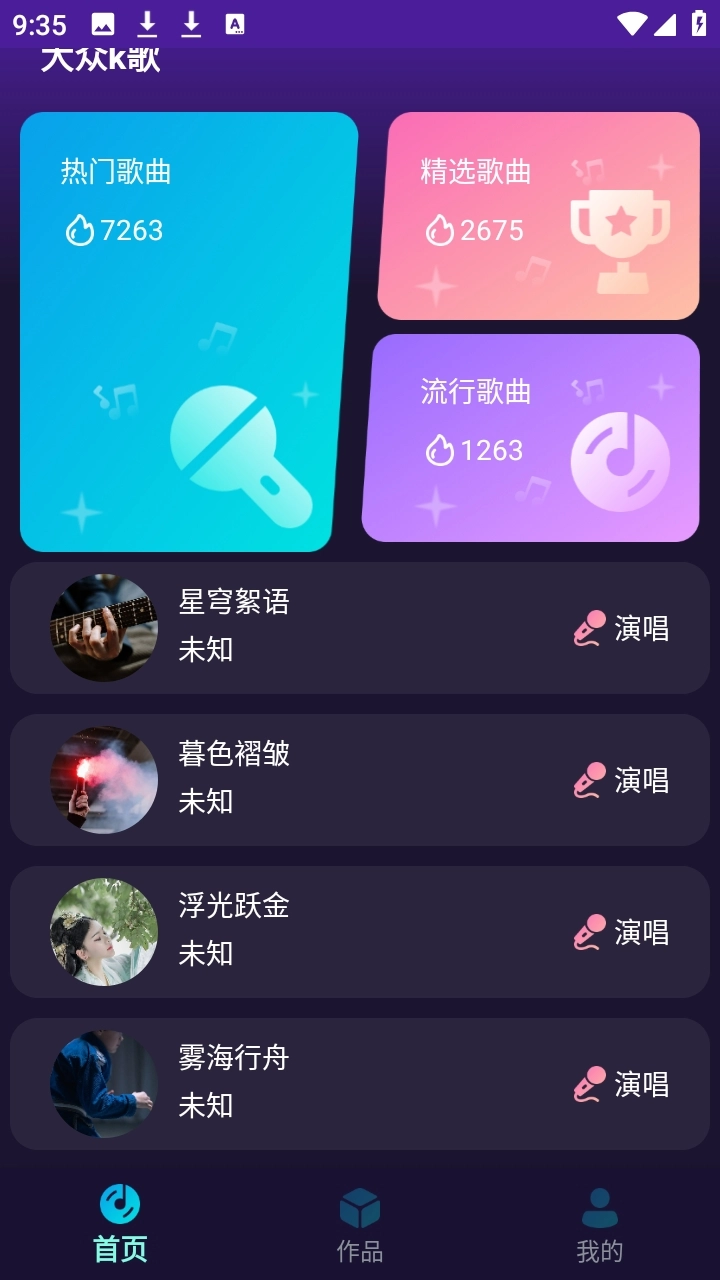Tap the cube icon above 作品

pos(360,1209)
